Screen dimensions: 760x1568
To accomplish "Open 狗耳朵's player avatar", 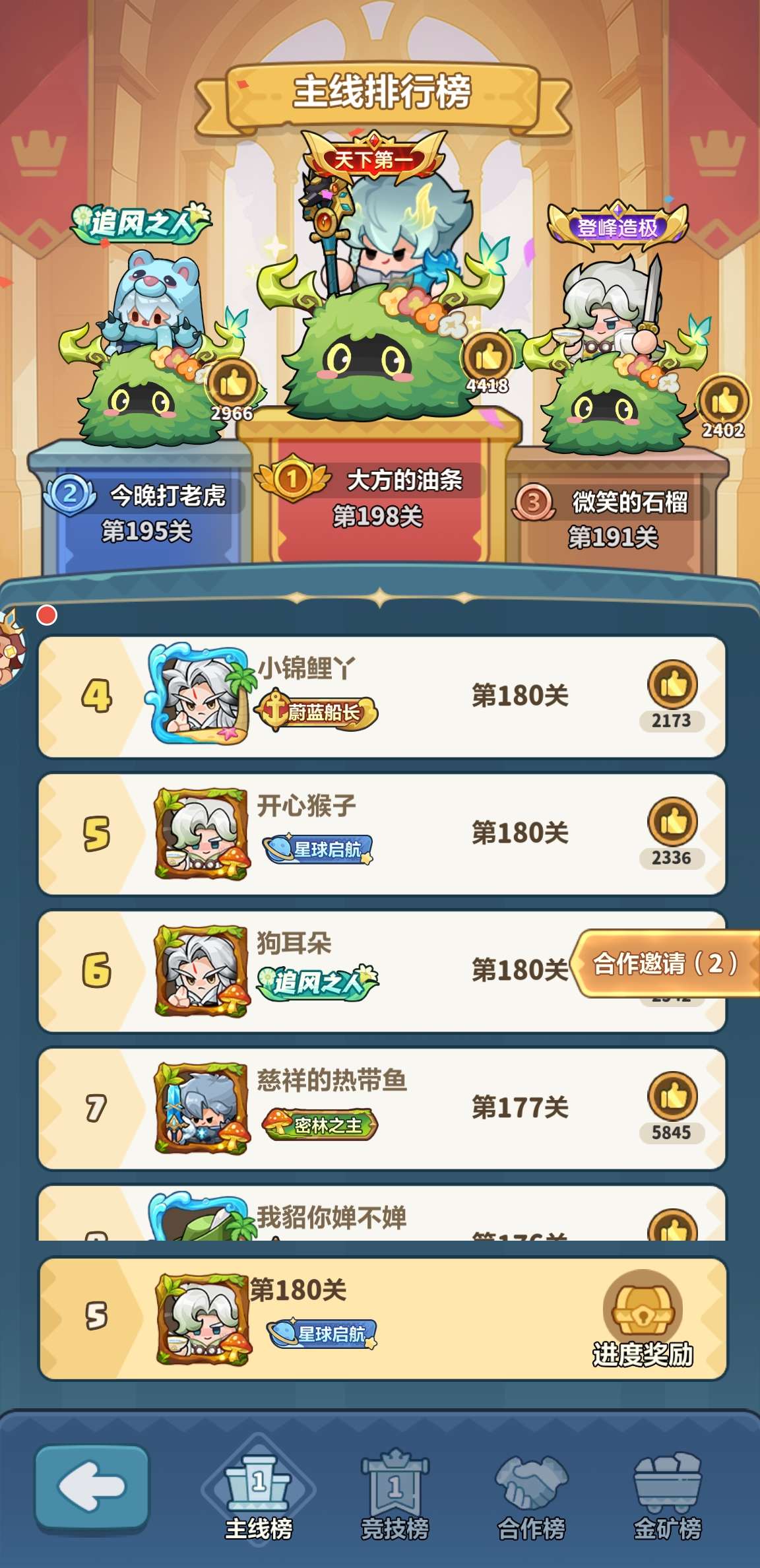I will point(201,971).
